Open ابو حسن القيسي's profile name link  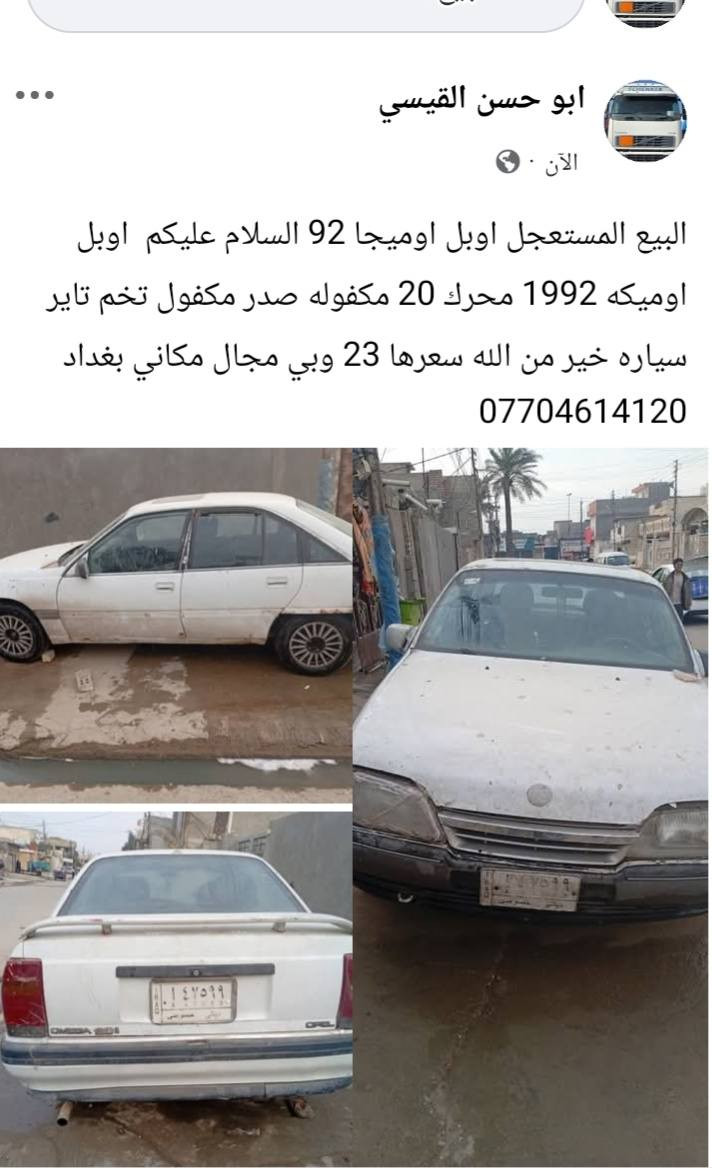point(482,102)
